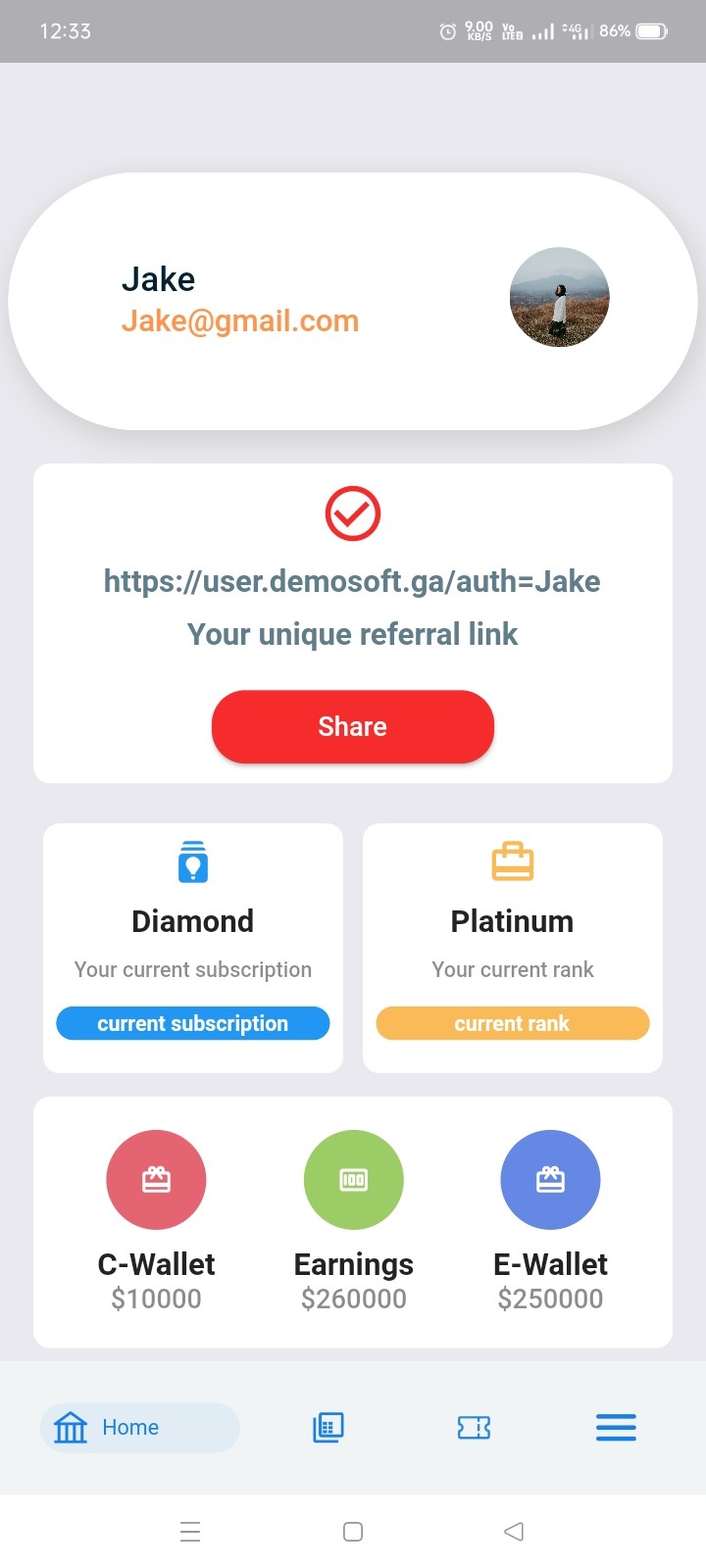Screen dimensions: 706x1568
Task: Share your unique referral link
Action: click(x=352, y=726)
